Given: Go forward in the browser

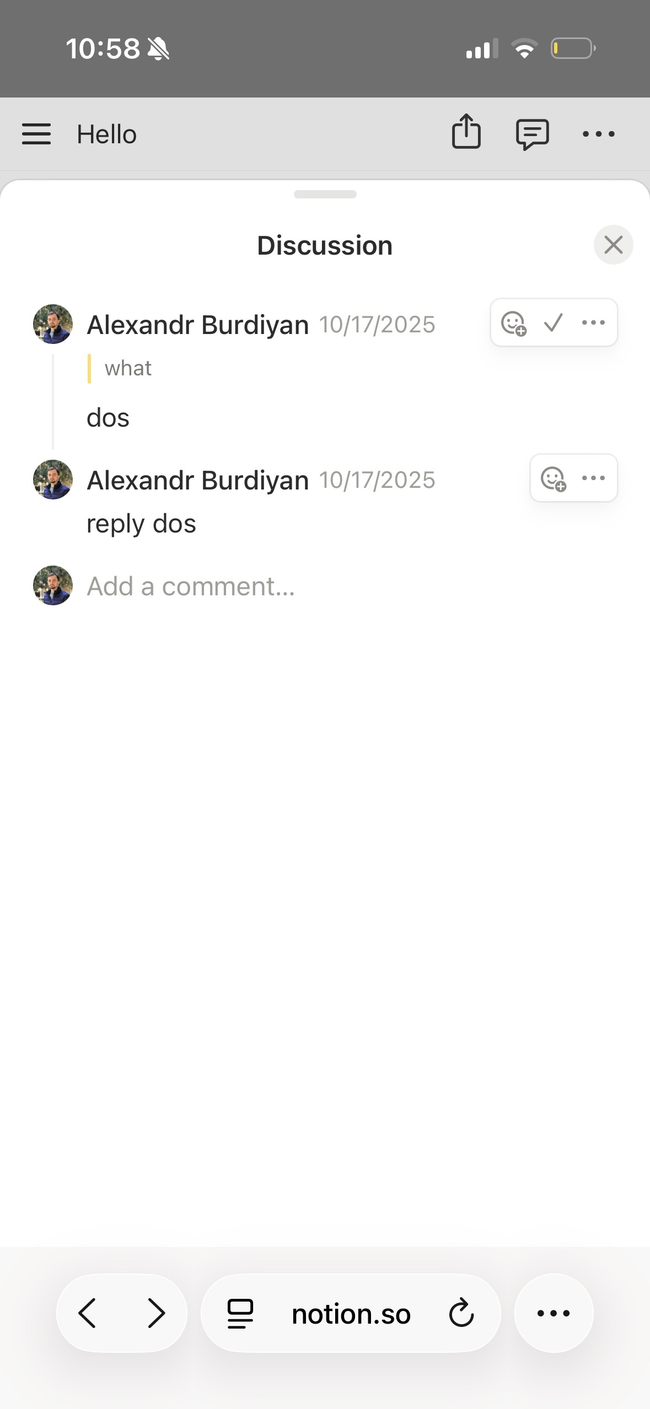Looking at the screenshot, I should tap(156, 1313).
